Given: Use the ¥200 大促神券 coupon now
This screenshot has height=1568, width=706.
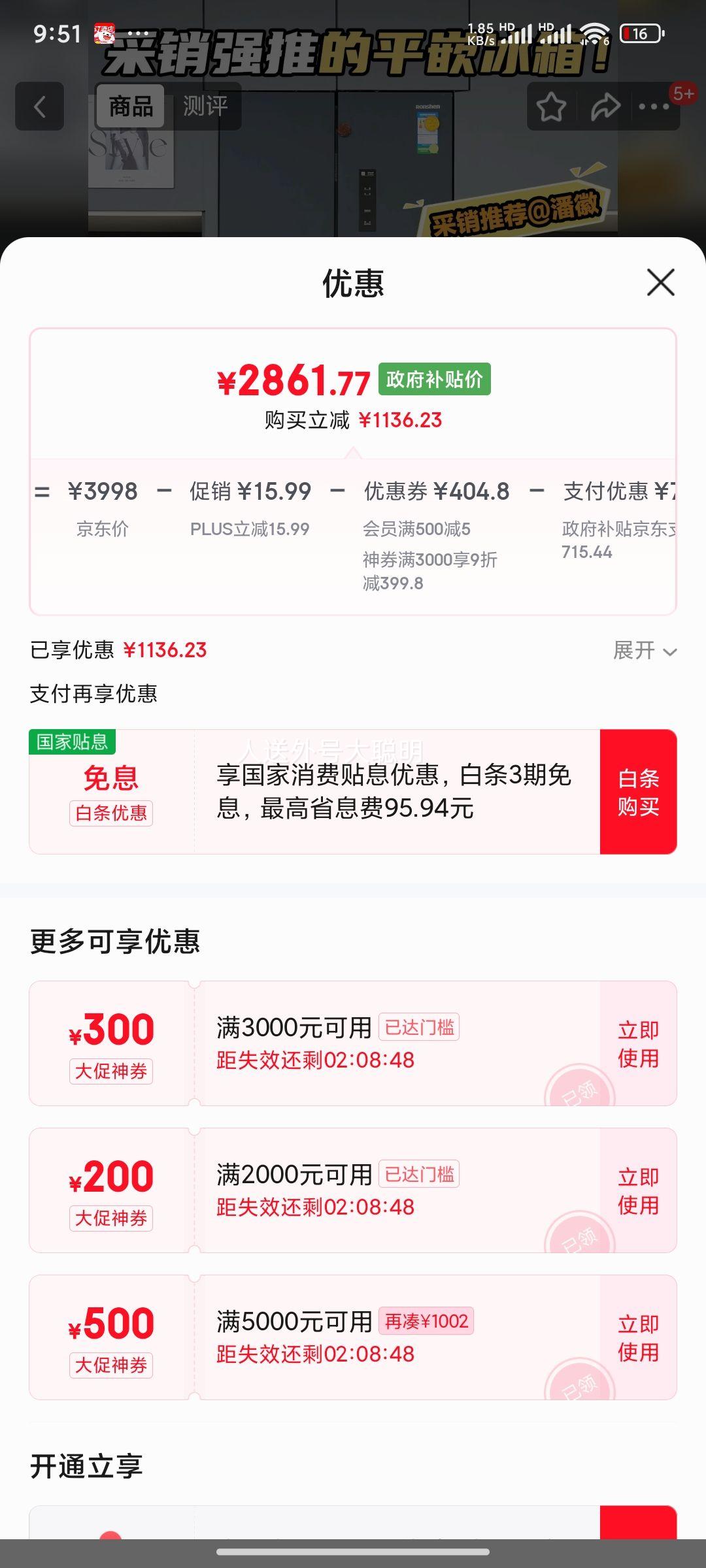Looking at the screenshot, I should [638, 1190].
